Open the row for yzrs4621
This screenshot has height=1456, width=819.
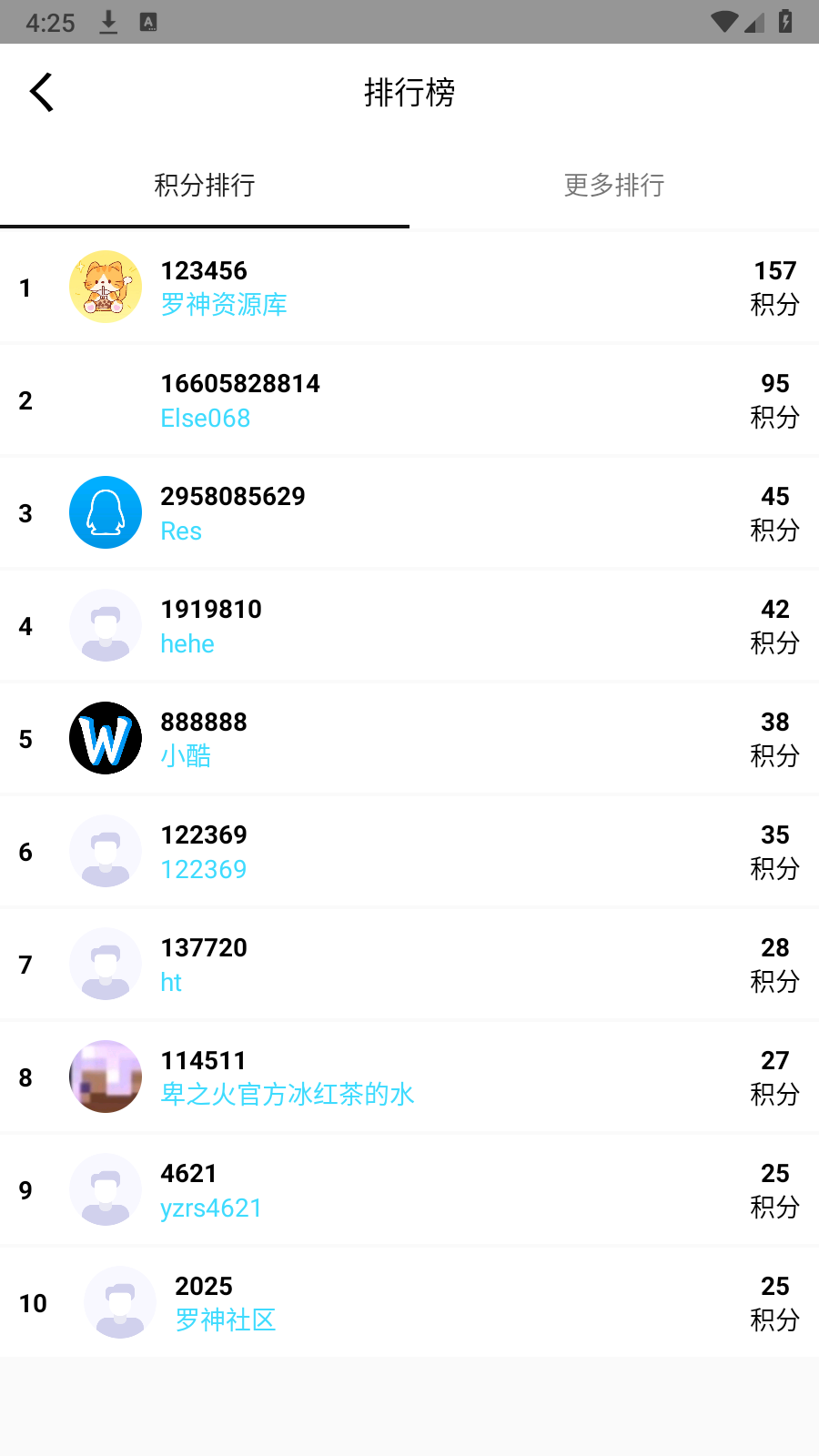tap(409, 1190)
